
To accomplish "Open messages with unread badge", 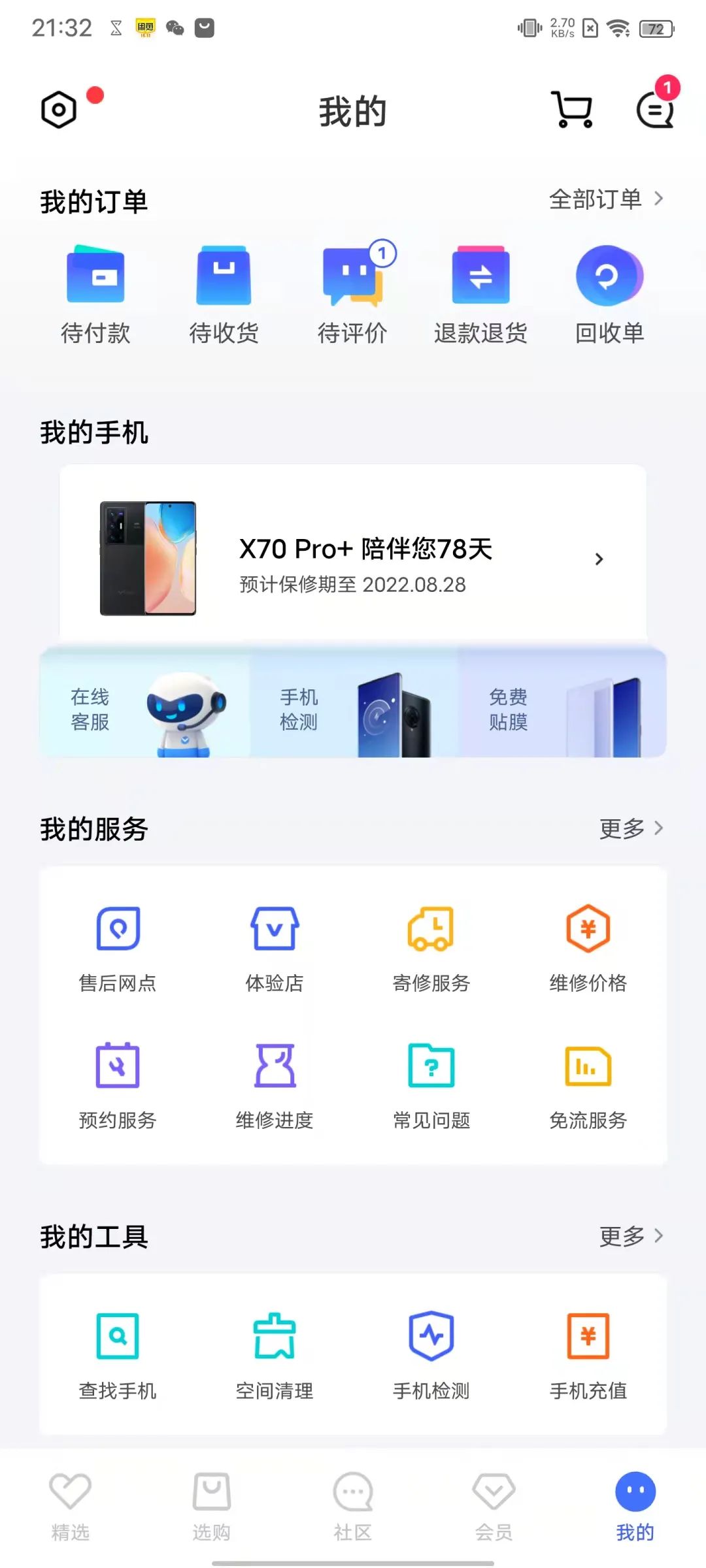I will [654, 112].
